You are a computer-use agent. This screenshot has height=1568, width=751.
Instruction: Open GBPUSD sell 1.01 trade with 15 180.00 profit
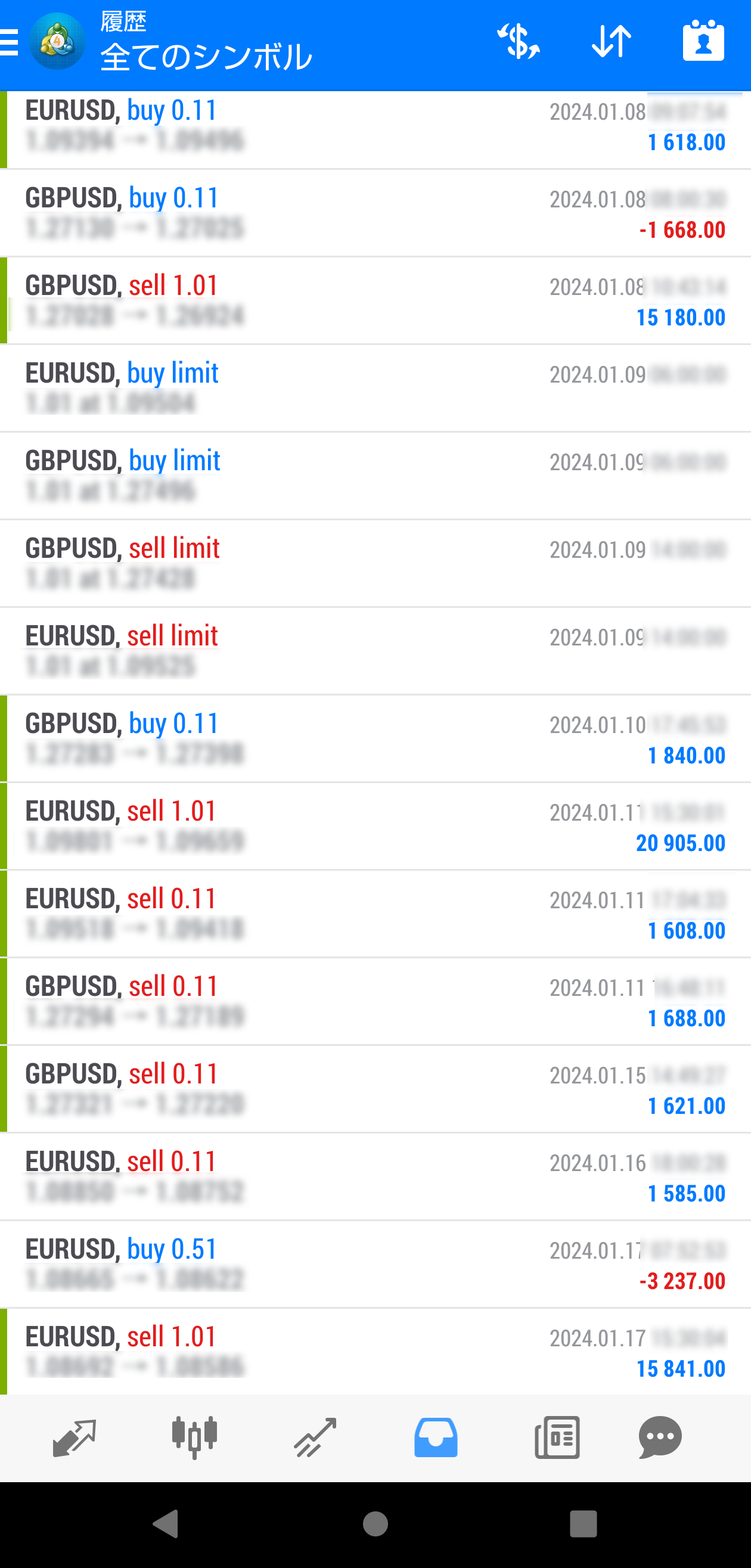coord(375,301)
